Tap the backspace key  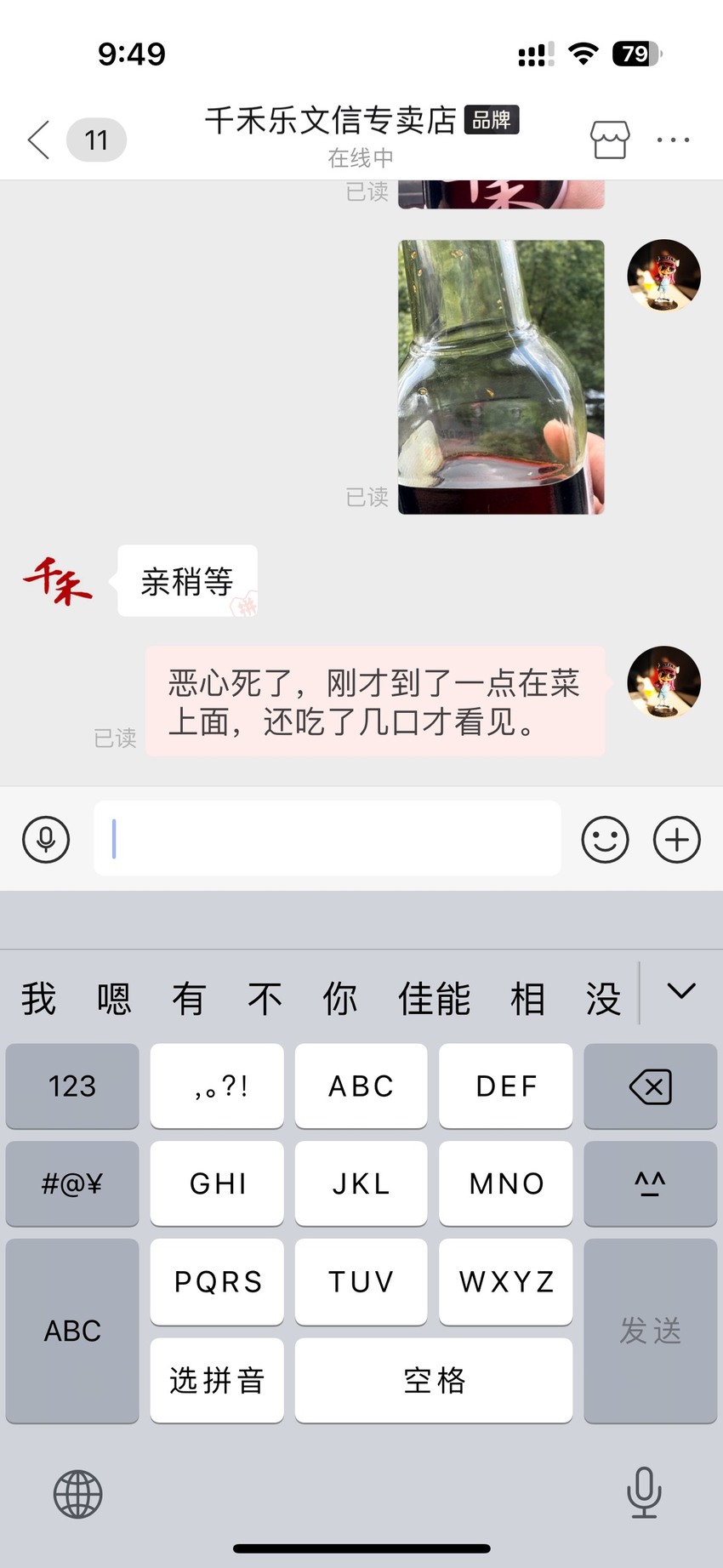[651, 1086]
